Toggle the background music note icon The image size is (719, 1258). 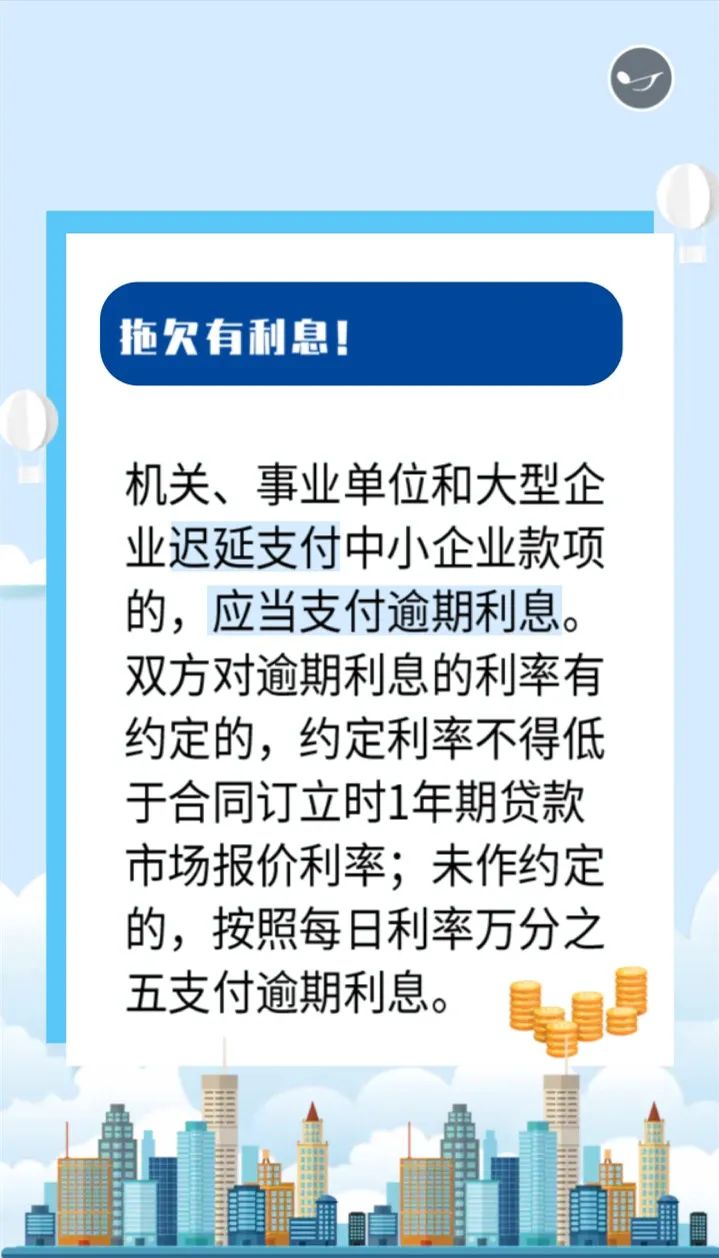coord(640,78)
